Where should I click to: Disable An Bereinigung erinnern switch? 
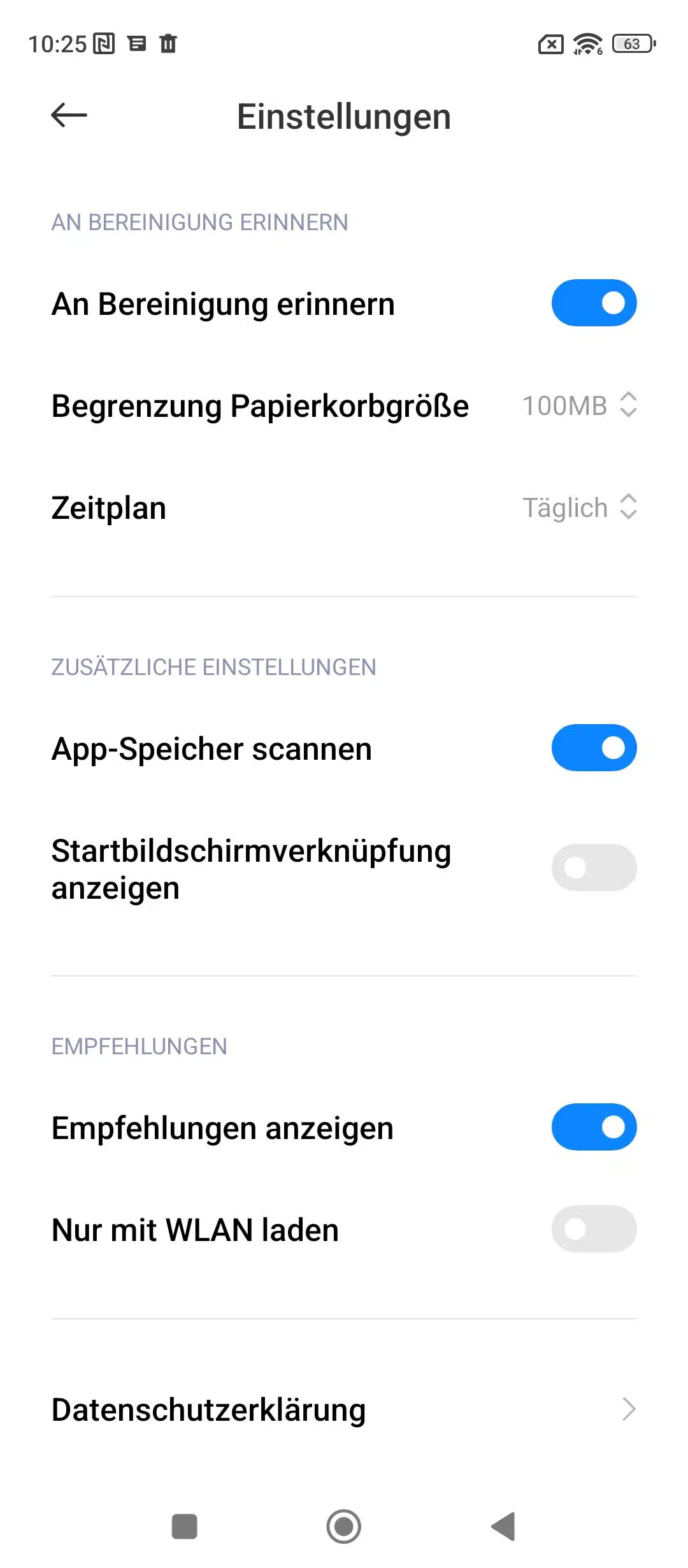click(x=594, y=303)
